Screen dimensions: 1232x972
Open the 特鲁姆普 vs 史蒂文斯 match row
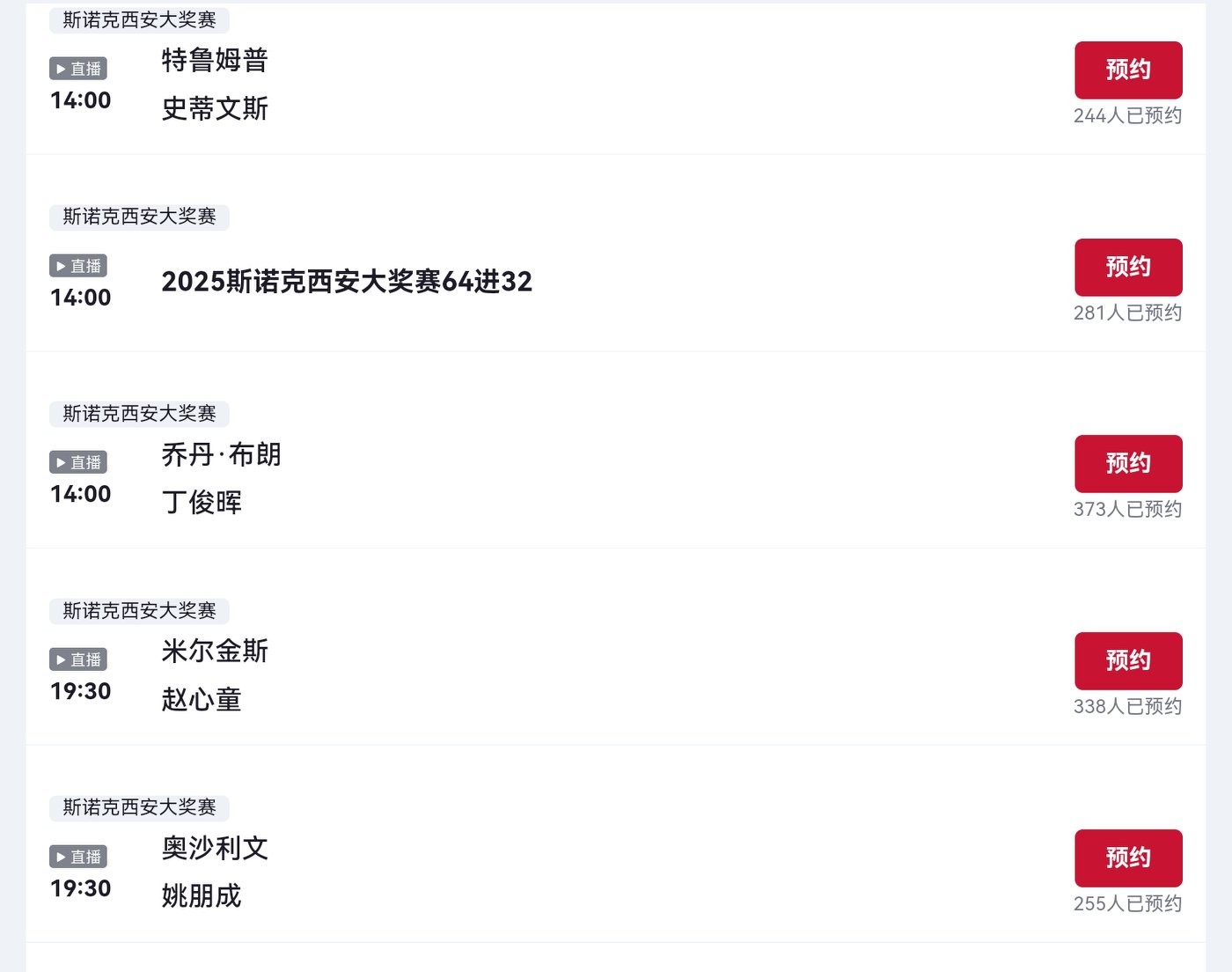click(x=215, y=85)
